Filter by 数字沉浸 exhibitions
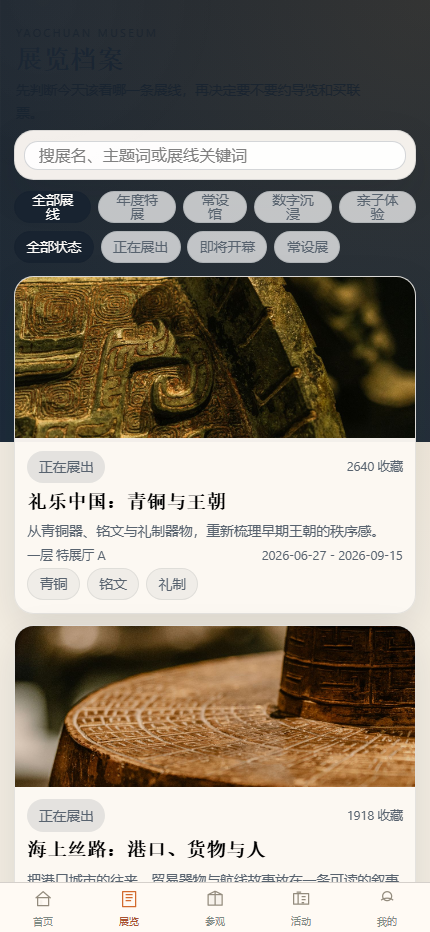This screenshot has height=932, width=430. coord(293,207)
